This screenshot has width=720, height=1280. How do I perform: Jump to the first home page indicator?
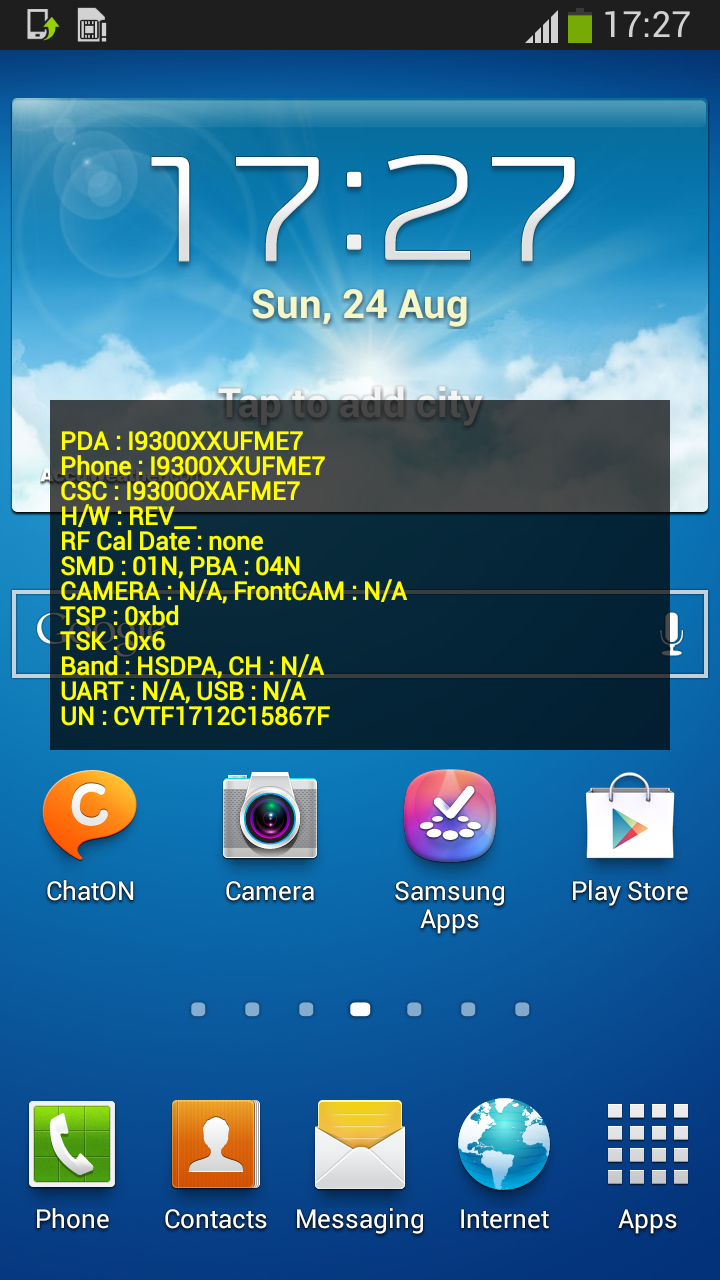[198, 1010]
